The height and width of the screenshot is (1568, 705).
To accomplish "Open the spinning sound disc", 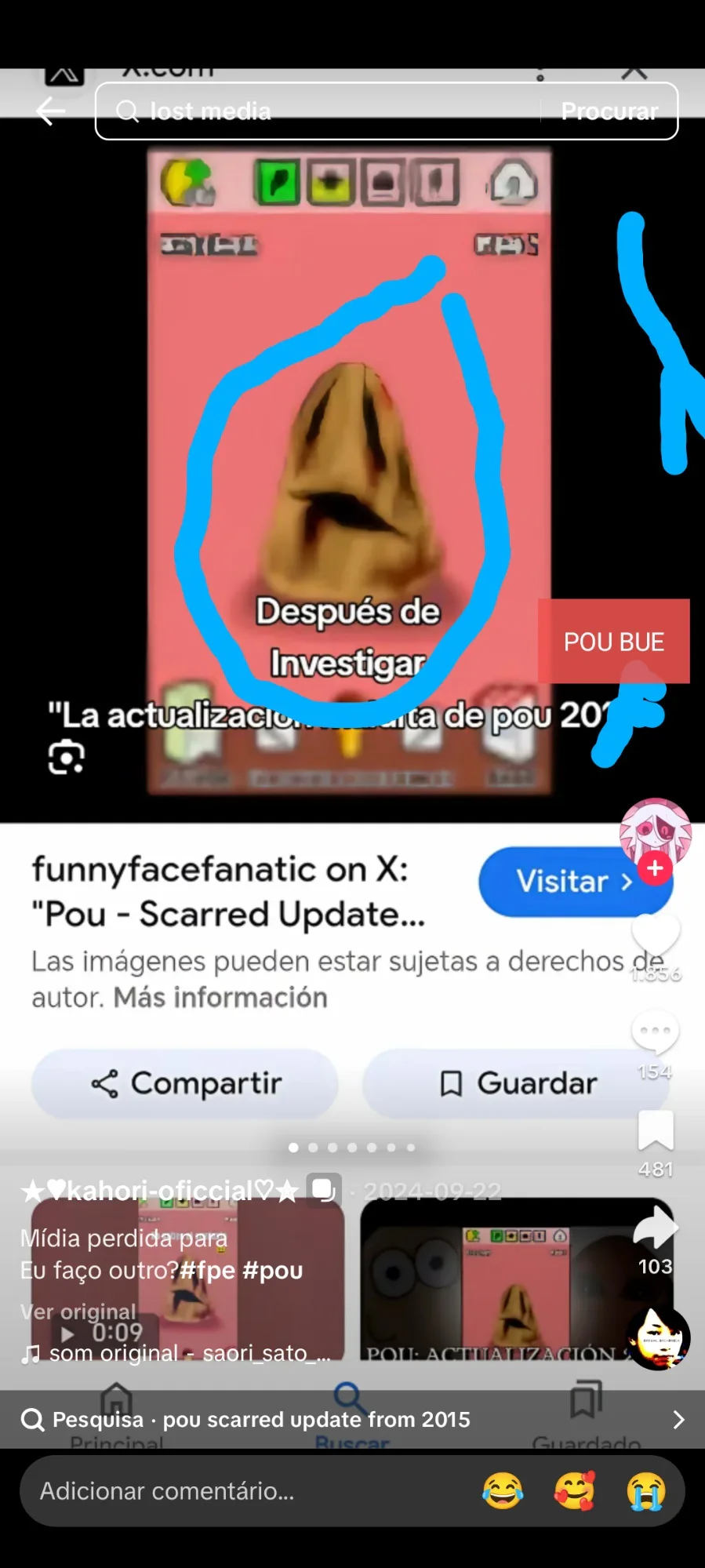I will (657, 1338).
